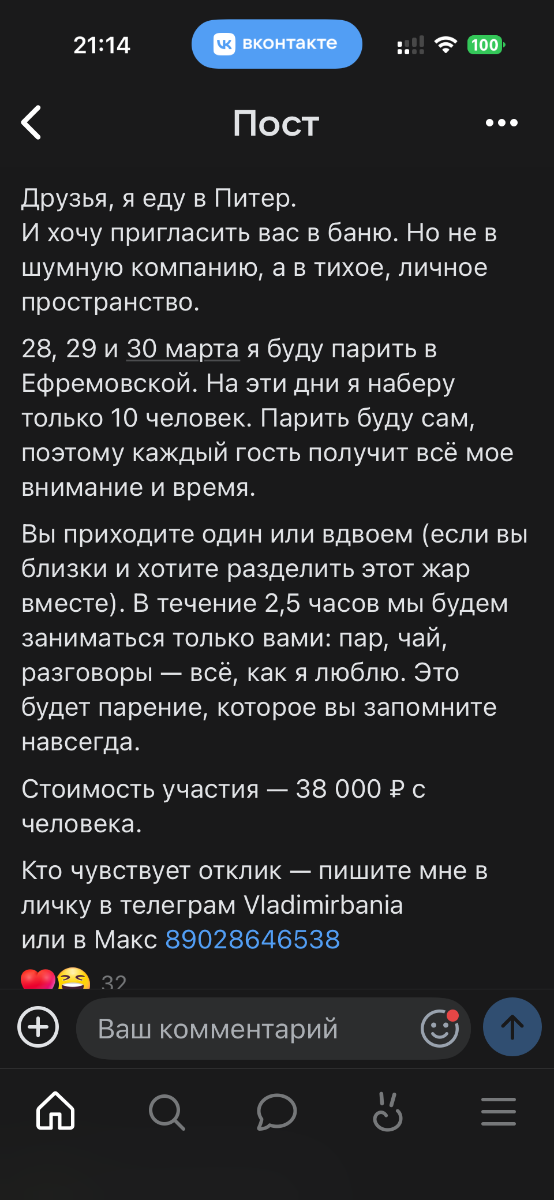Tap the underlined date 30 марта
This screenshot has width=554, height=1200.
click(183, 349)
